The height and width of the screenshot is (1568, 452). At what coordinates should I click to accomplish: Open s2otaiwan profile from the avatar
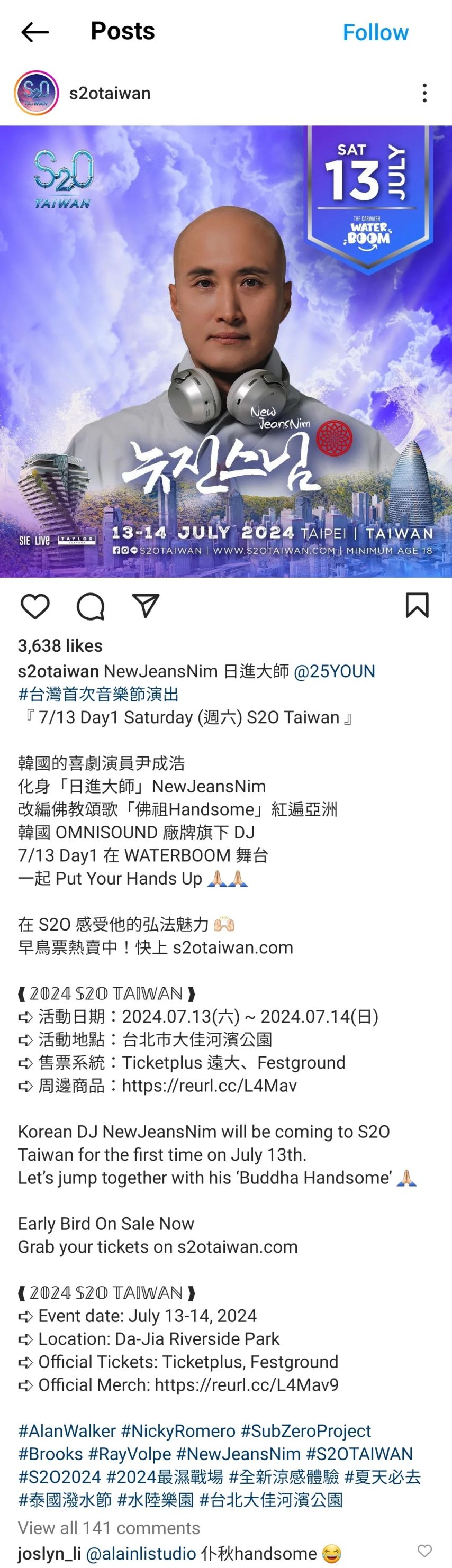(x=37, y=93)
